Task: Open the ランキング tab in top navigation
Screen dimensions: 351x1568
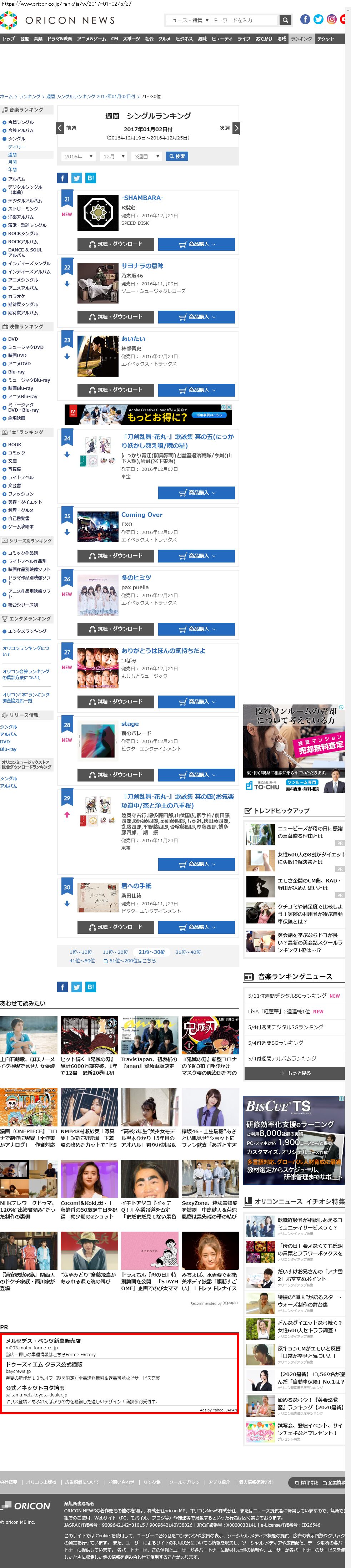Action: click(x=301, y=39)
